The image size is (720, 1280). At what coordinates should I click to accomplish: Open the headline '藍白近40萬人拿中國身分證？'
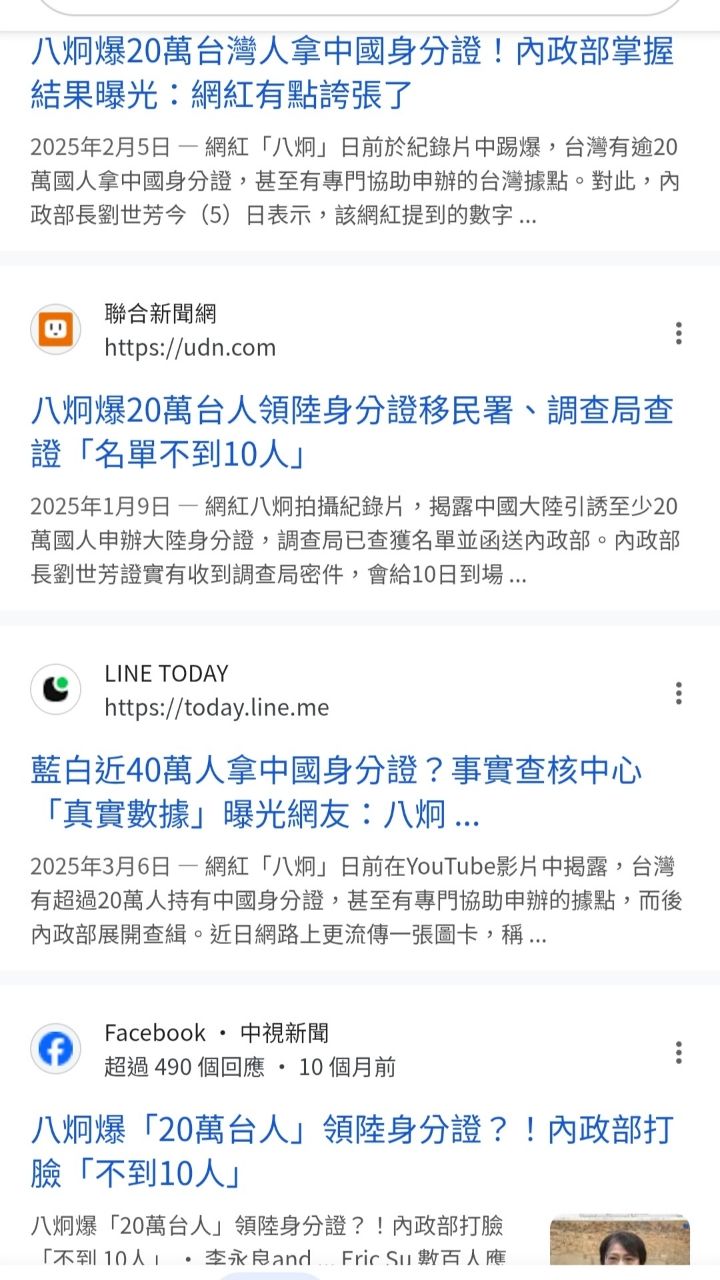tap(336, 792)
